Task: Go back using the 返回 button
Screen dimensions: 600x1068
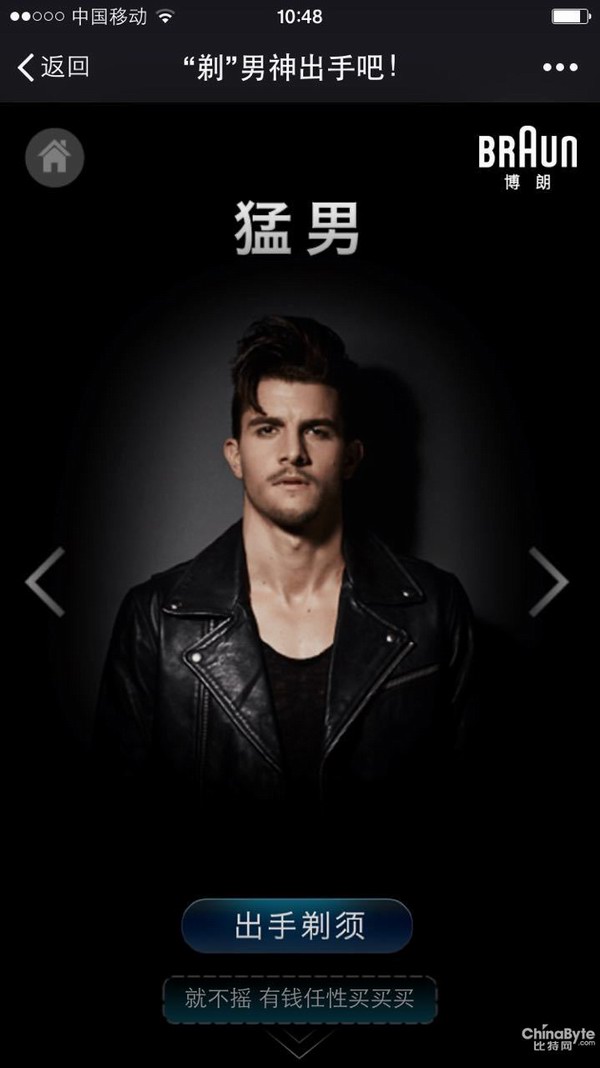Action: (53, 67)
